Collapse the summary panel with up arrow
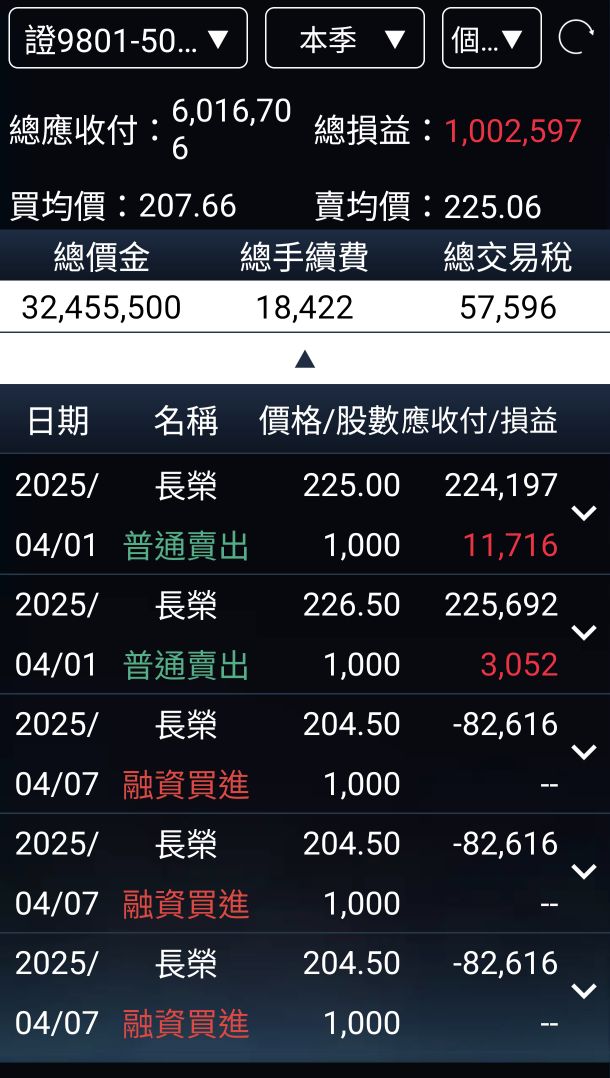This screenshot has width=610, height=1078. coord(305,359)
